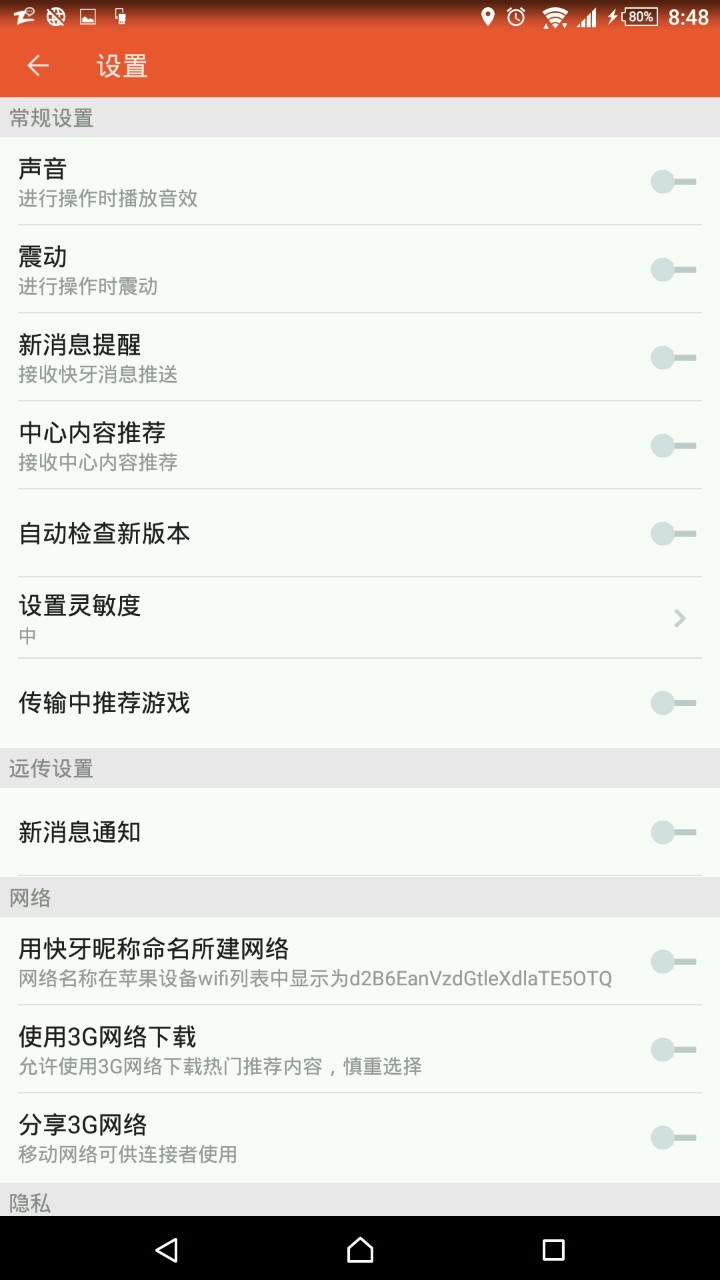Open the system recent apps button

coord(553,1249)
